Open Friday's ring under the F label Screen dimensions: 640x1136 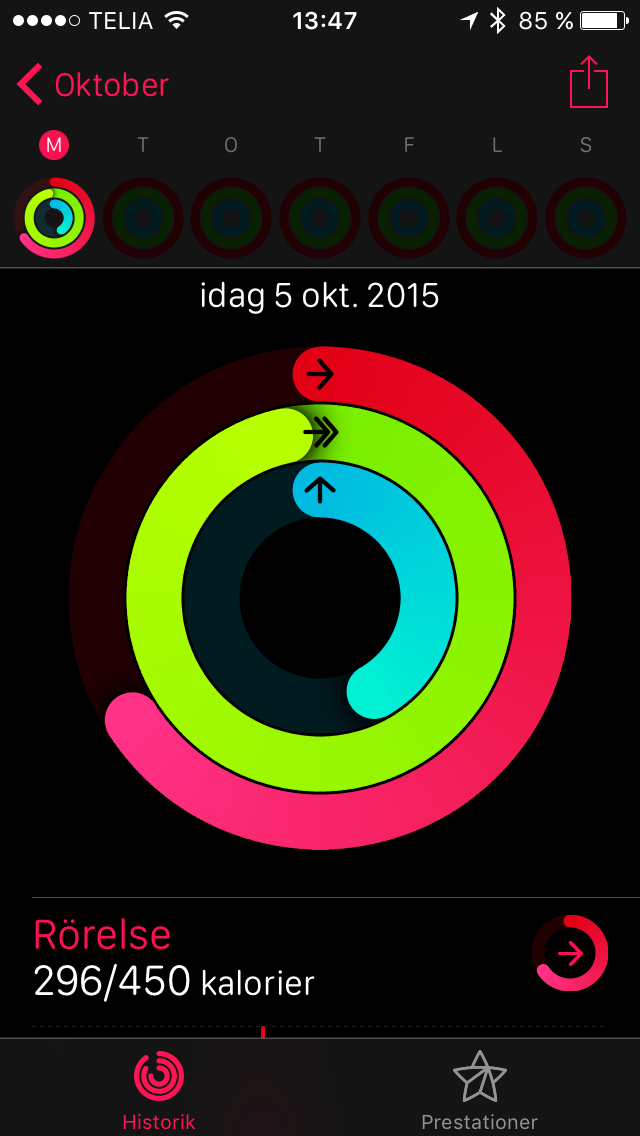click(408, 217)
